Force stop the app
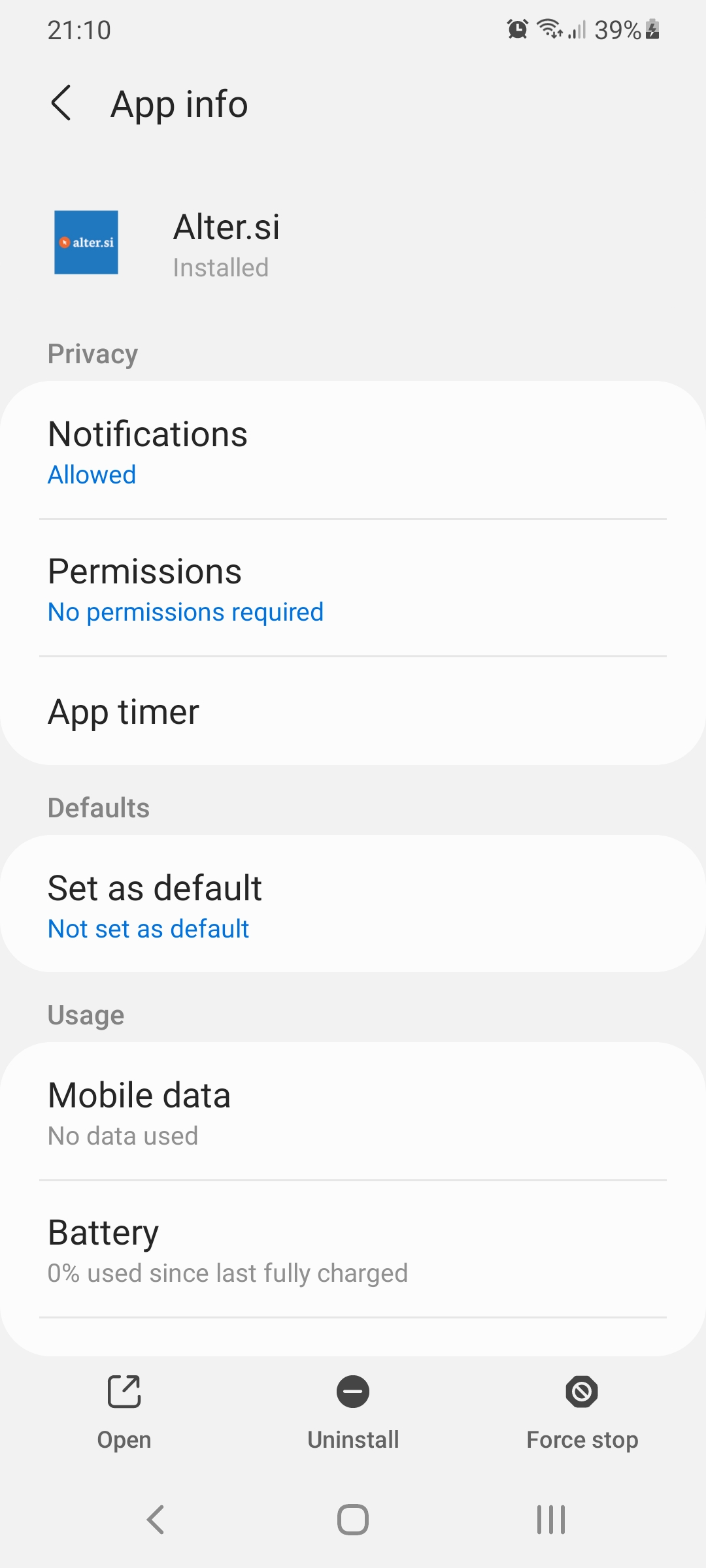The height and width of the screenshot is (1568, 706). pos(582,1411)
